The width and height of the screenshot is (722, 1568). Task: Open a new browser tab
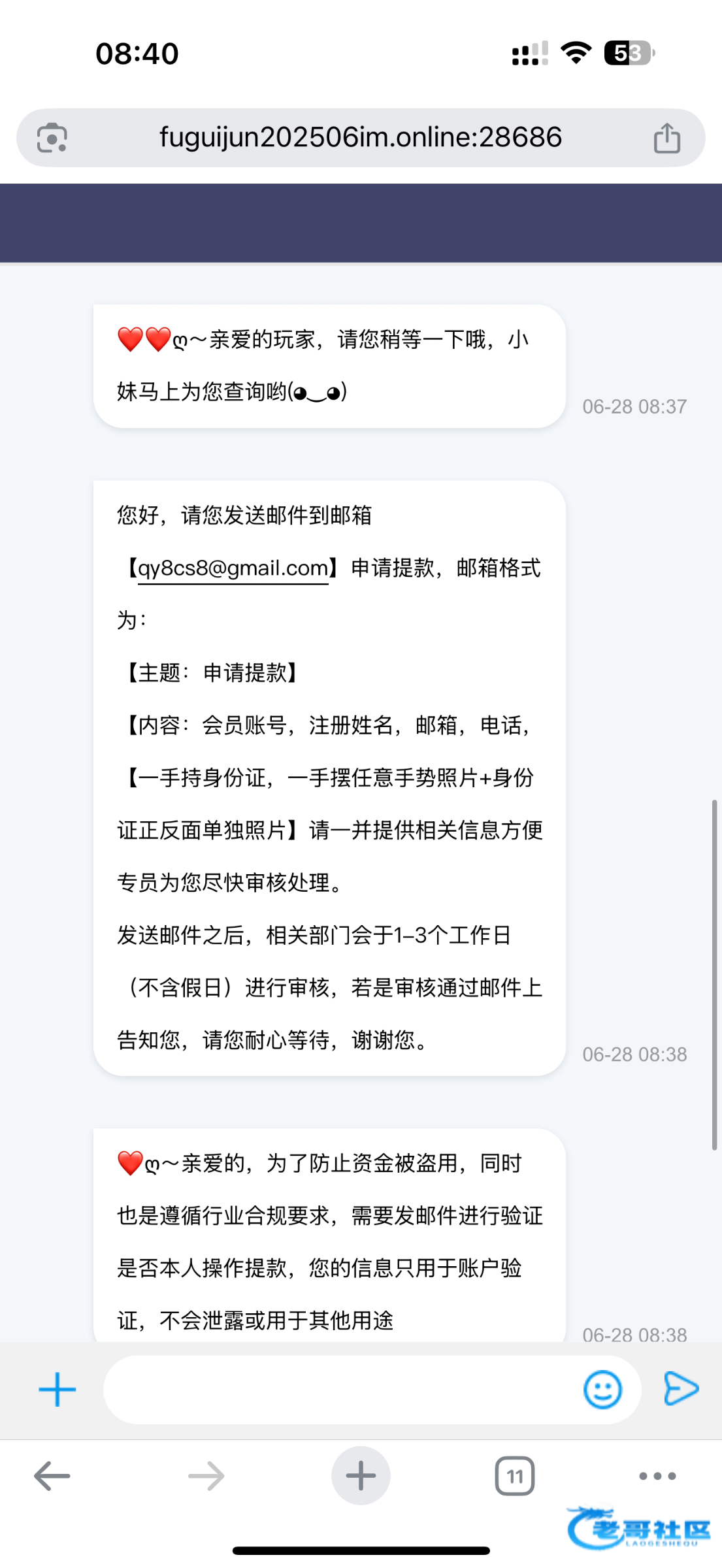(x=361, y=1476)
